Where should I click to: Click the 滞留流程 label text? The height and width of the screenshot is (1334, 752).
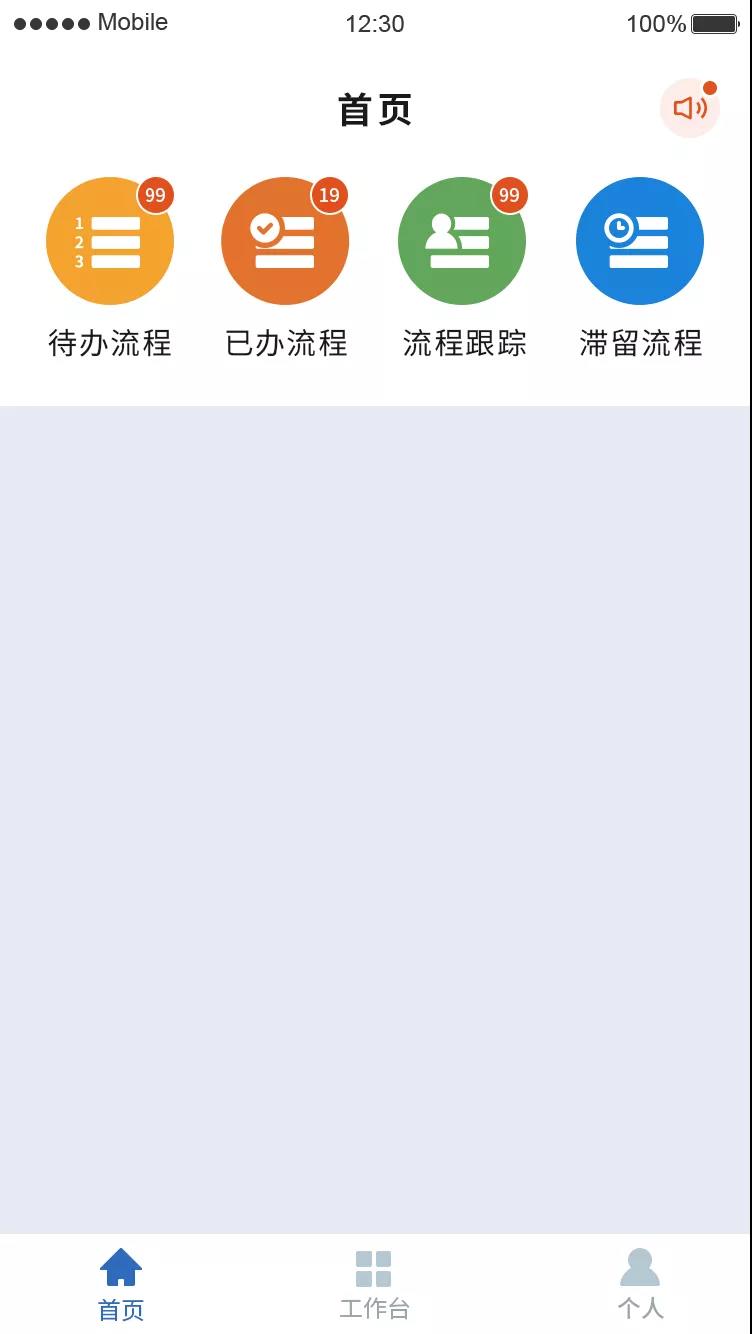(639, 343)
